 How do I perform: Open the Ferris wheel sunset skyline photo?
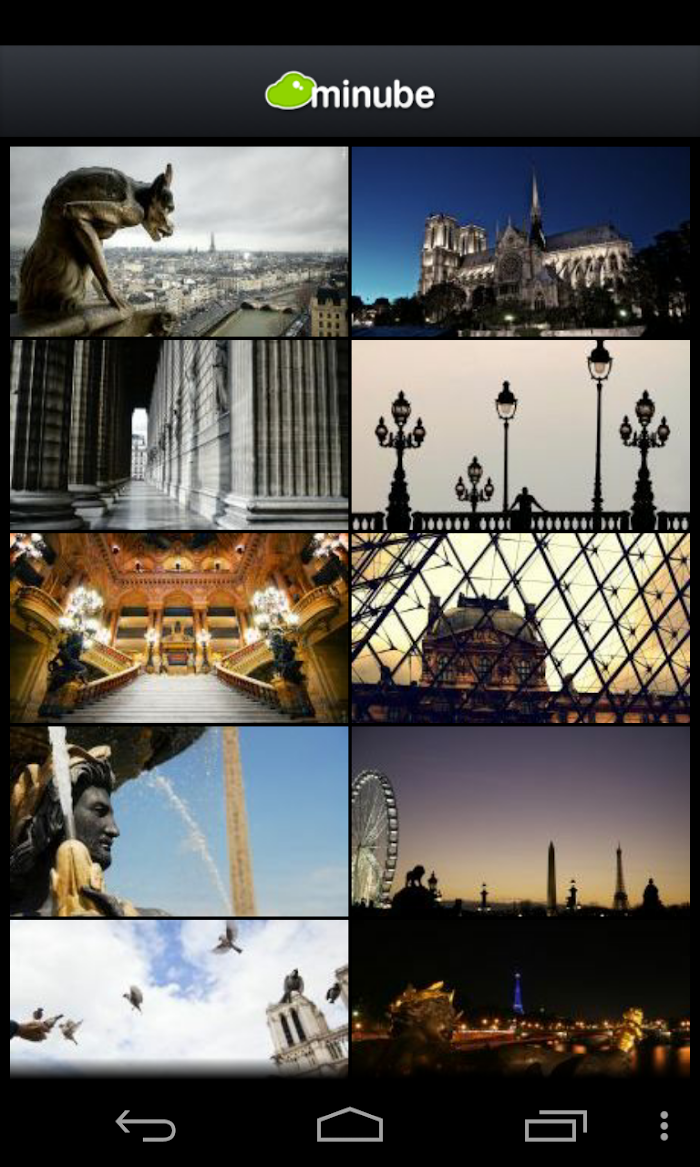click(x=521, y=822)
